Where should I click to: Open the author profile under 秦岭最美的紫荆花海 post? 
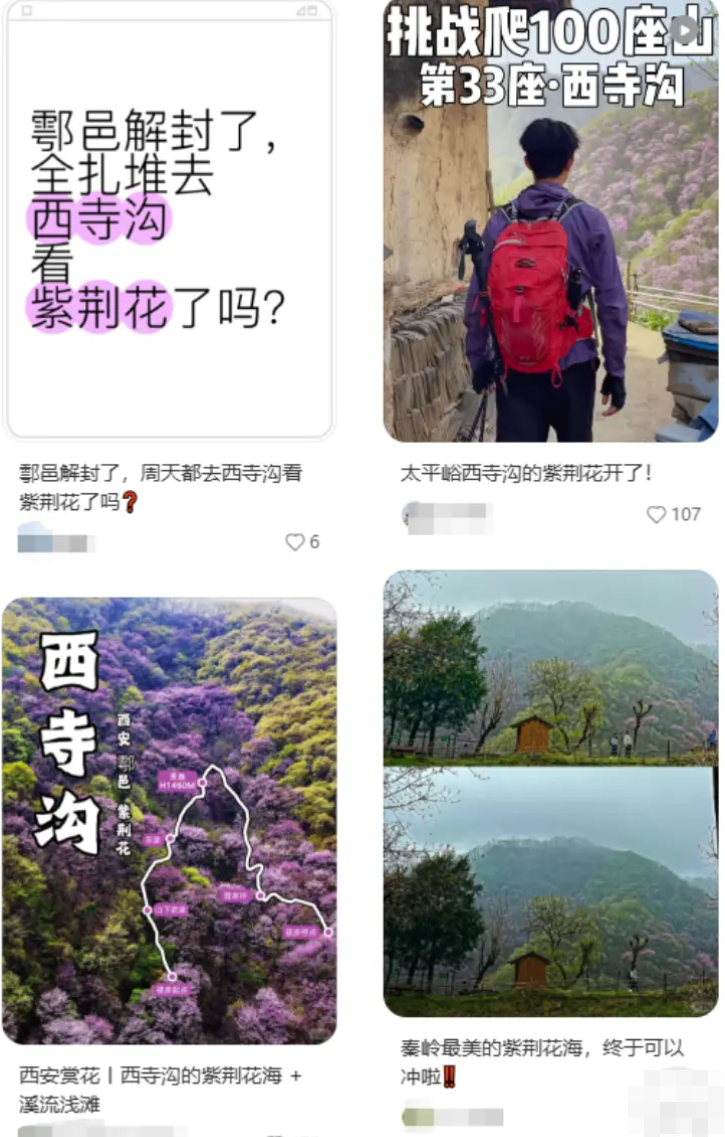pos(450,1117)
